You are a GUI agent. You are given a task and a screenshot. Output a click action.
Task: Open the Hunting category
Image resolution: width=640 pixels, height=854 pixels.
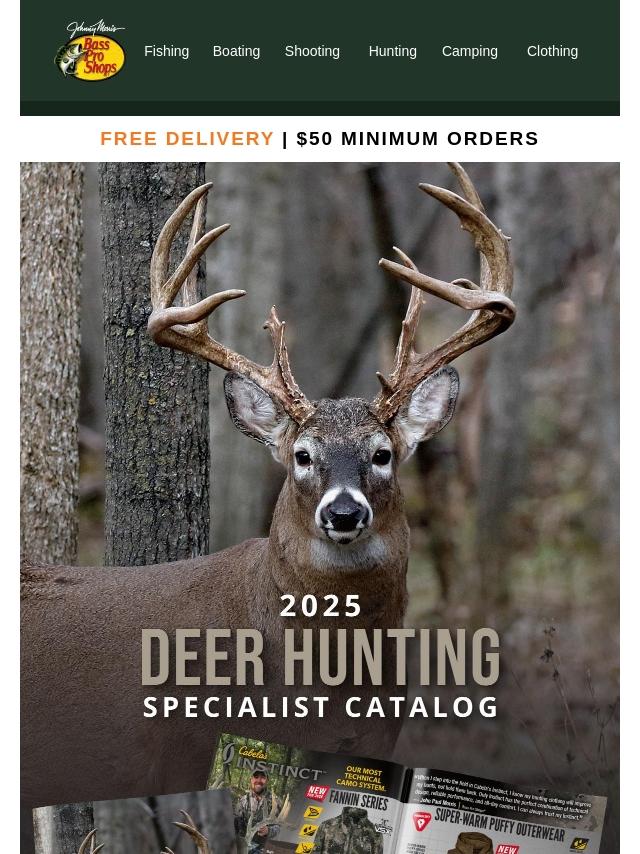click(392, 51)
